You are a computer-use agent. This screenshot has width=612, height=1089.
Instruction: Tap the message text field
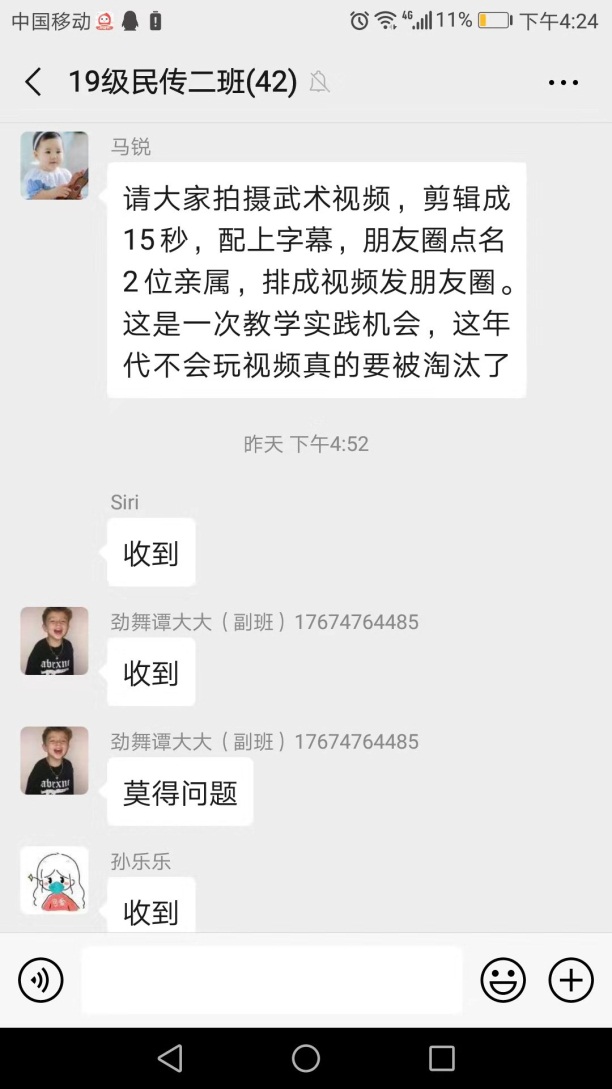pos(271,980)
